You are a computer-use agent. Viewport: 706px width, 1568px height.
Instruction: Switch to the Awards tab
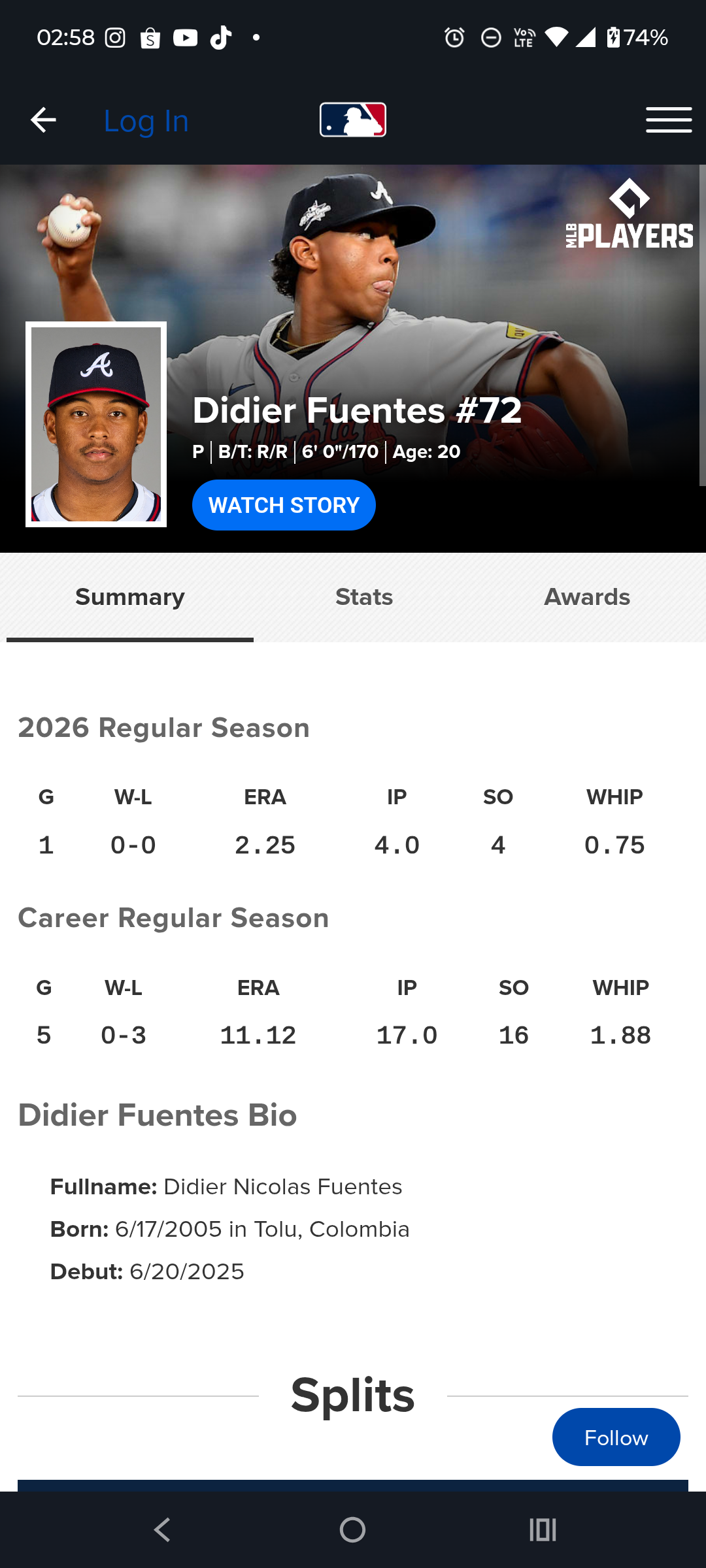click(587, 597)
